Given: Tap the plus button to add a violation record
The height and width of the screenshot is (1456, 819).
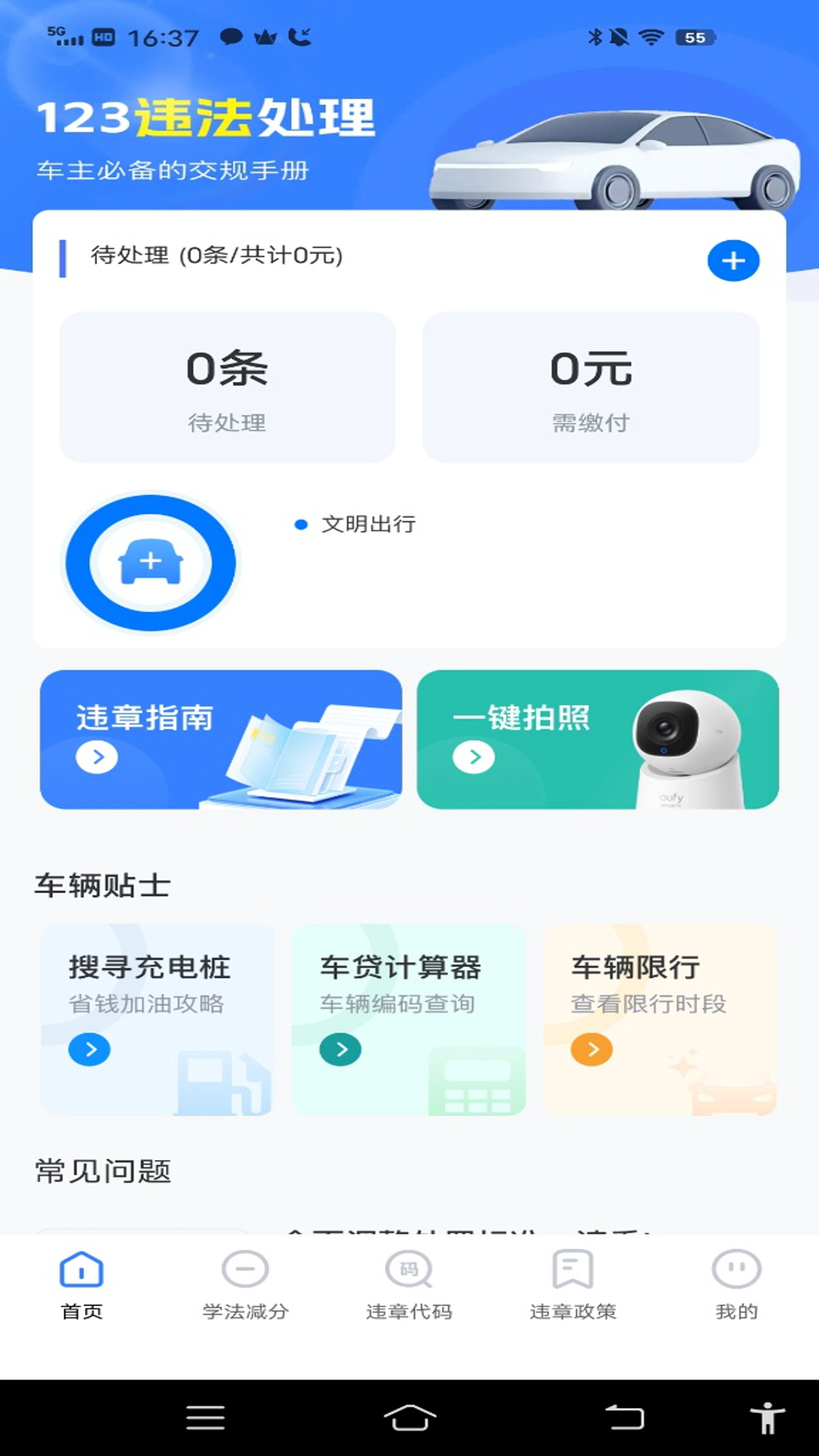Looking at the screenshot, I should (x=733, y=260).
